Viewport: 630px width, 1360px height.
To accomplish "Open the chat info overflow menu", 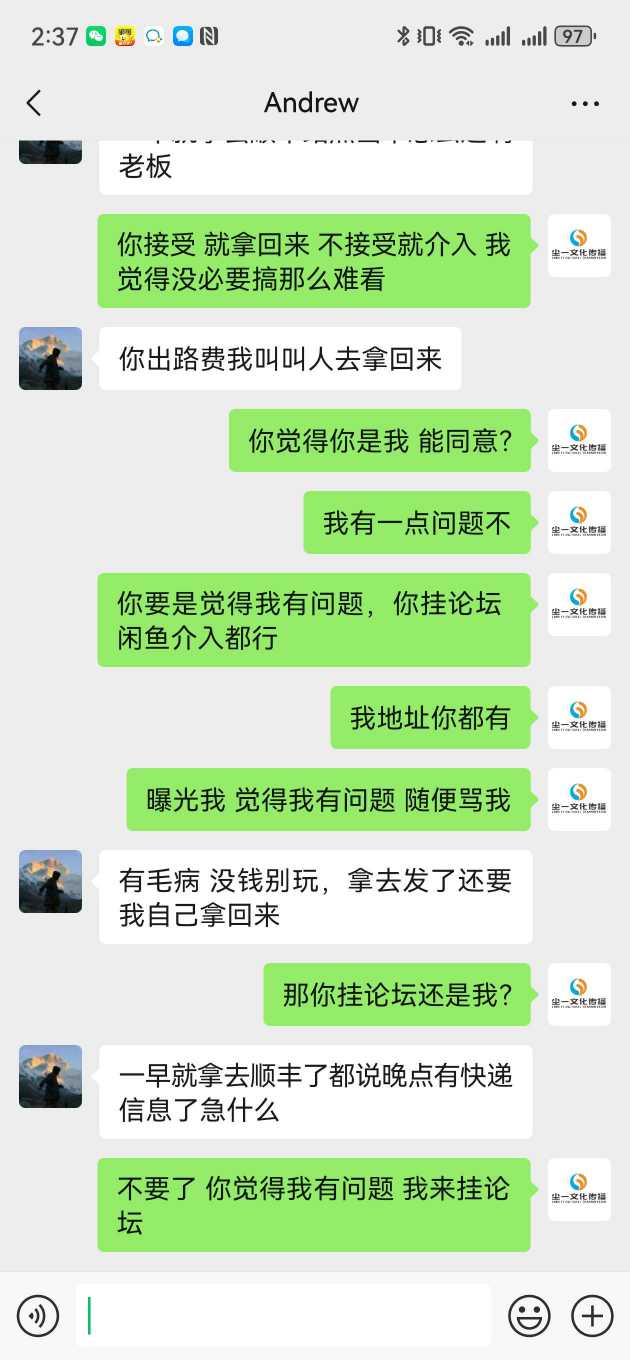I will [585, 103].
